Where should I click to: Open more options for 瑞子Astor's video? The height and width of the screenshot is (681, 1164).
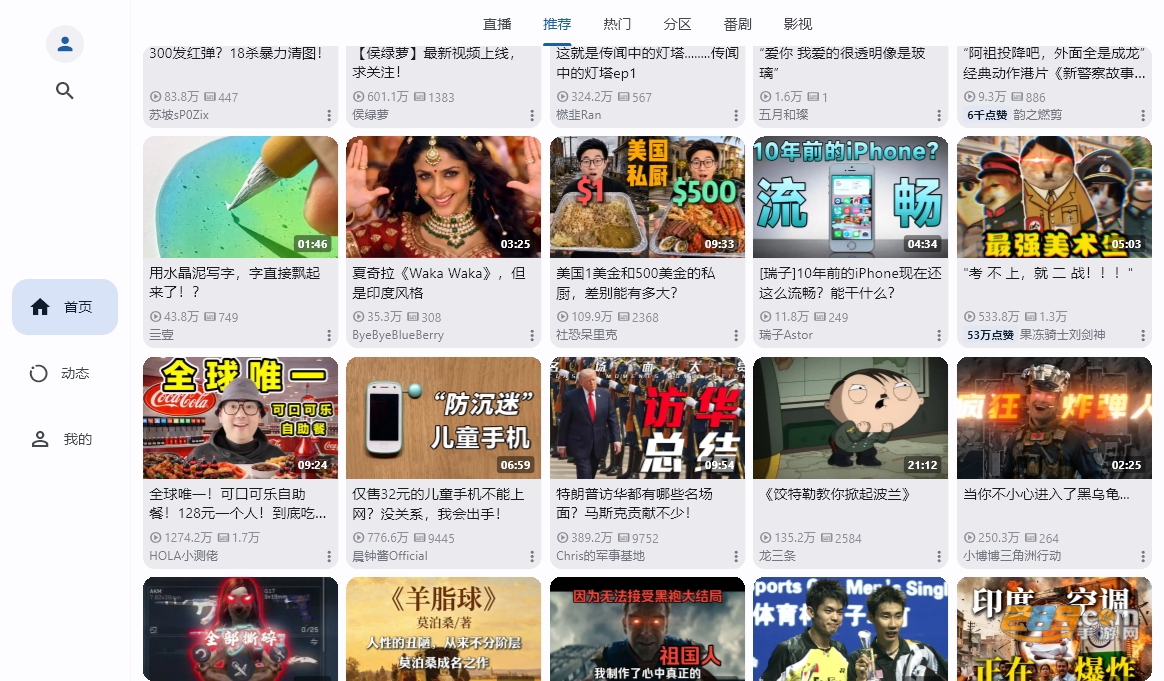pyautogui.click(x=939, y=336)
